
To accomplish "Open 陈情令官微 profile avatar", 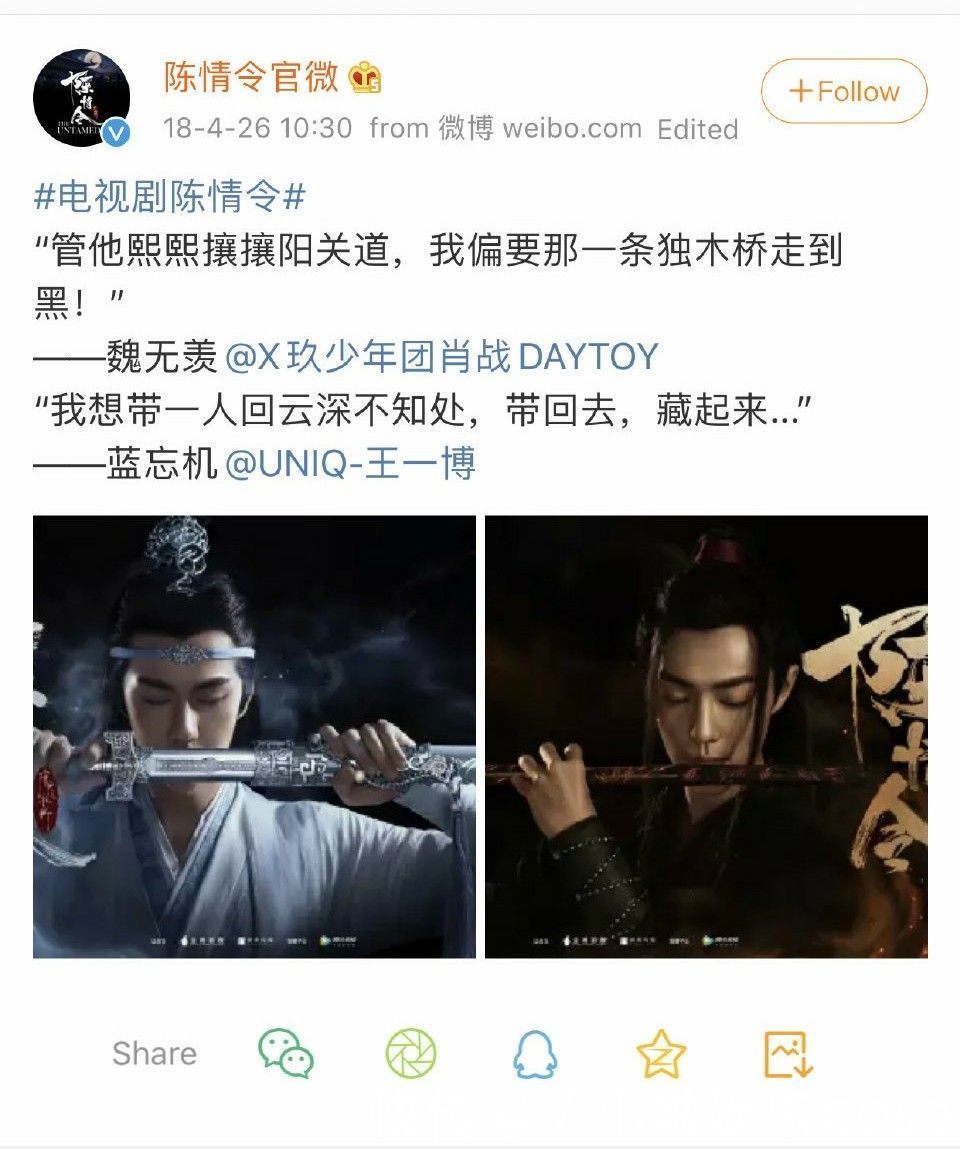I will coord(82,99).
